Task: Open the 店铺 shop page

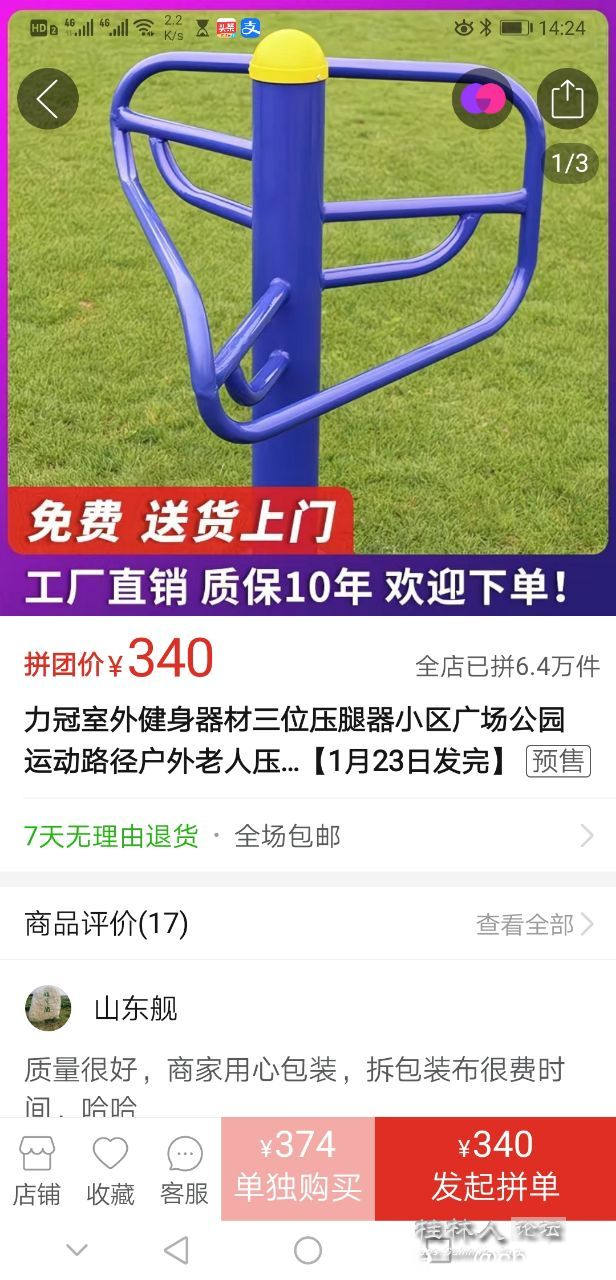Action: pyautogui.click(x=37, y=1169)
